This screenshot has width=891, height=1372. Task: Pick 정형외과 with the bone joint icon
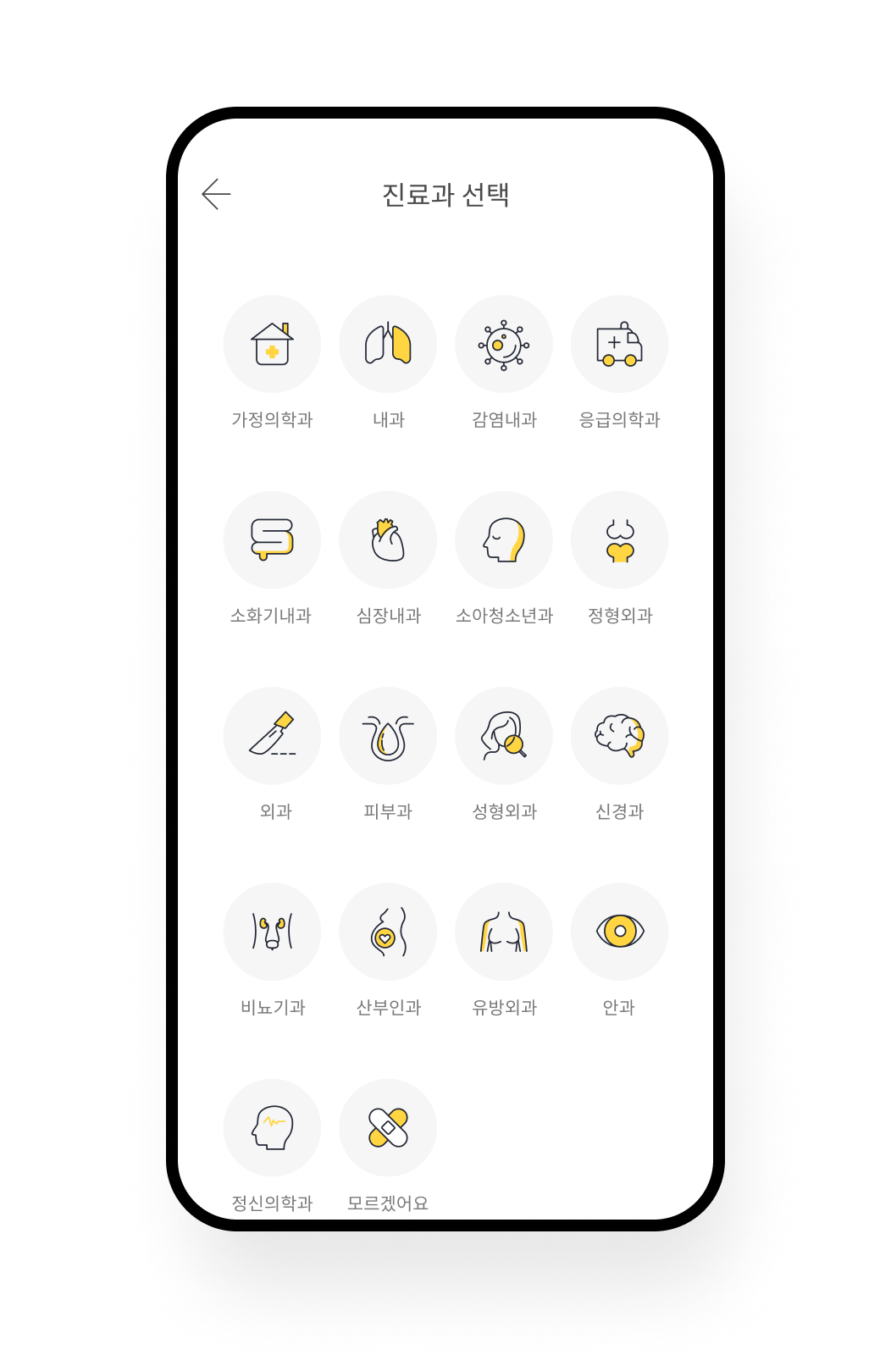pos(619,540)
